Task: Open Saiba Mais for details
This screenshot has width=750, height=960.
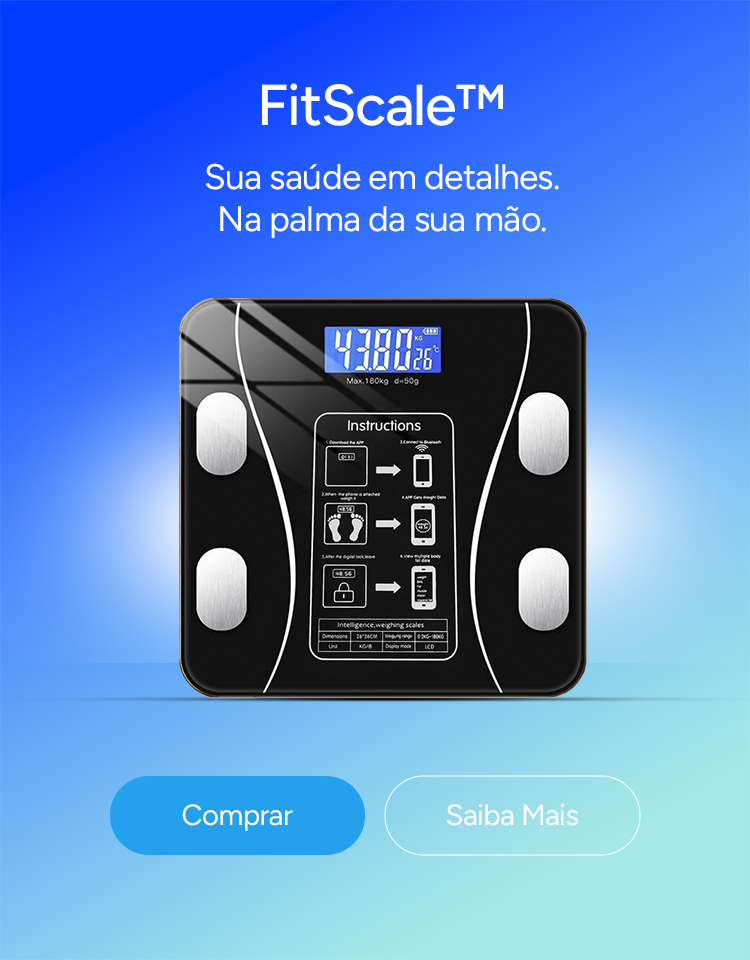Action: point(512,815)
